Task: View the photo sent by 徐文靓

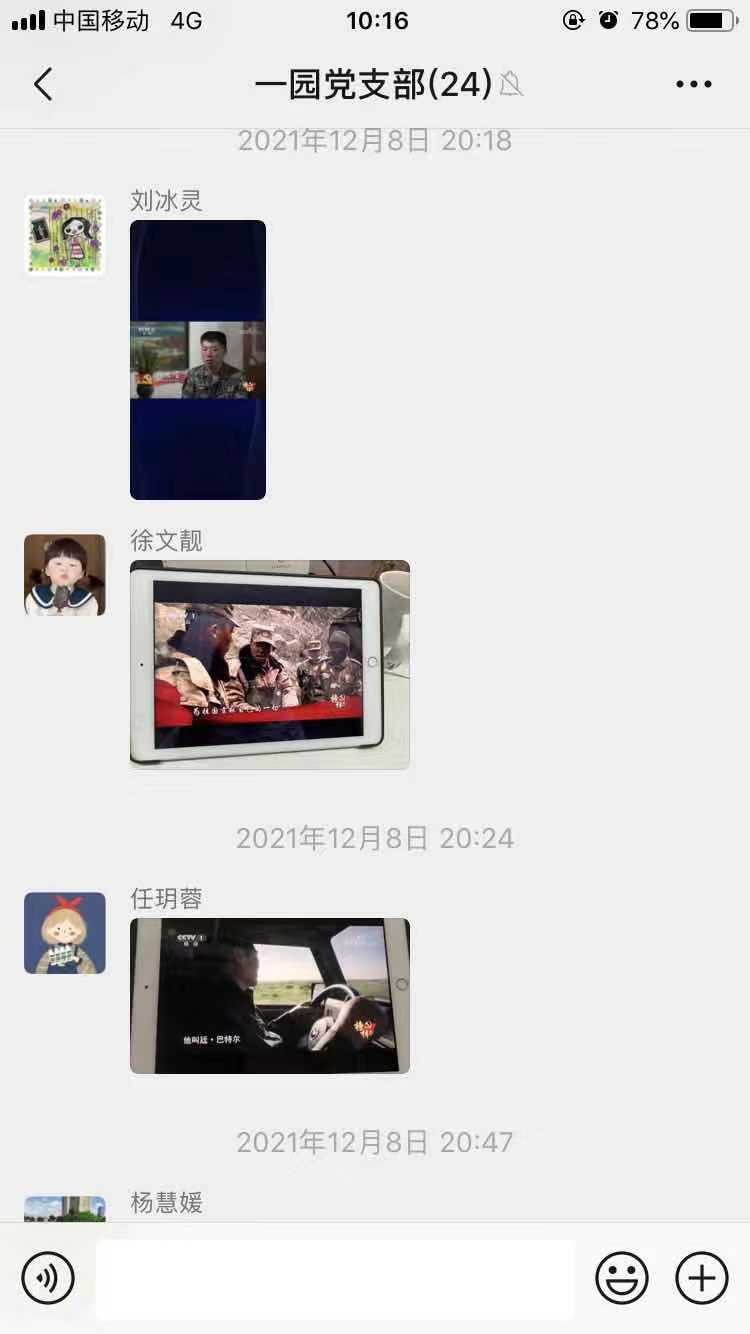Action: pyautogui.click(x=270, y=665)
